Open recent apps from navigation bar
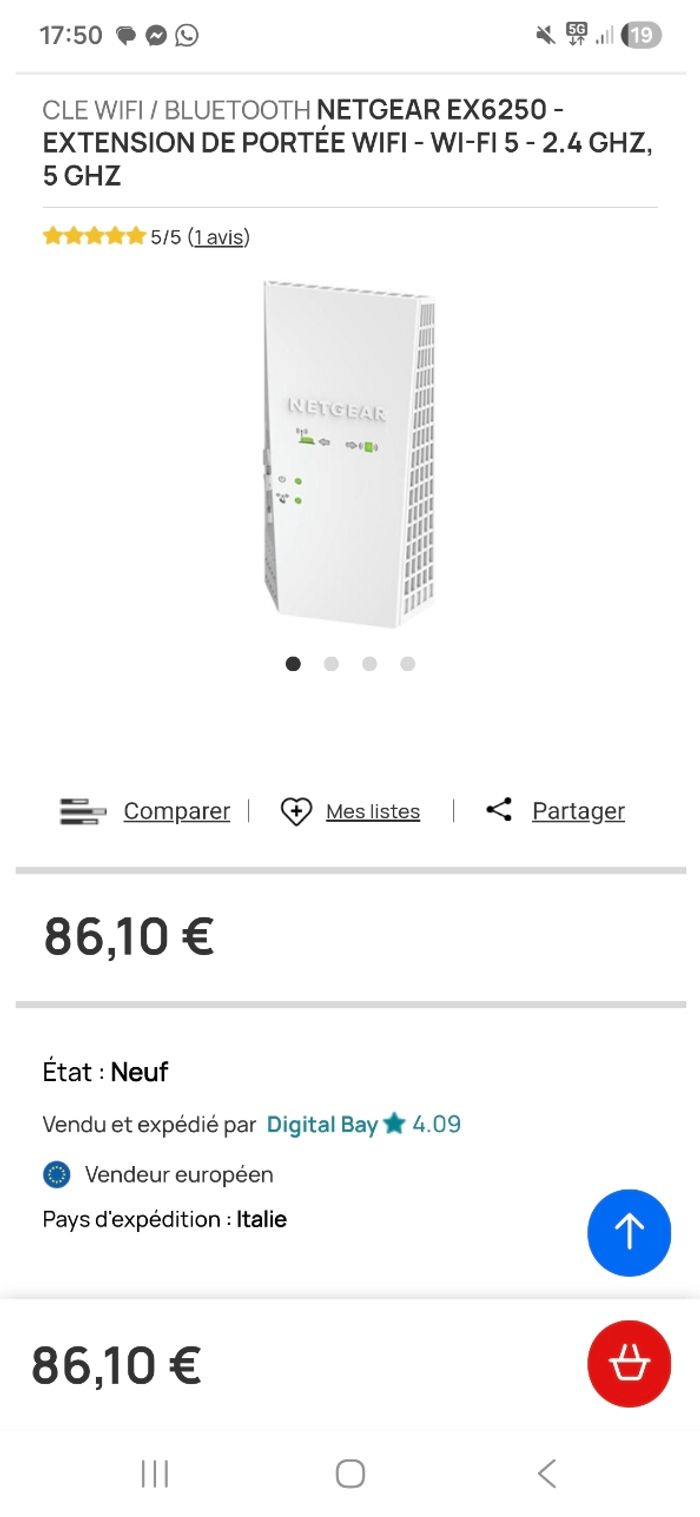700x1517 pixels. (154, 1473)
